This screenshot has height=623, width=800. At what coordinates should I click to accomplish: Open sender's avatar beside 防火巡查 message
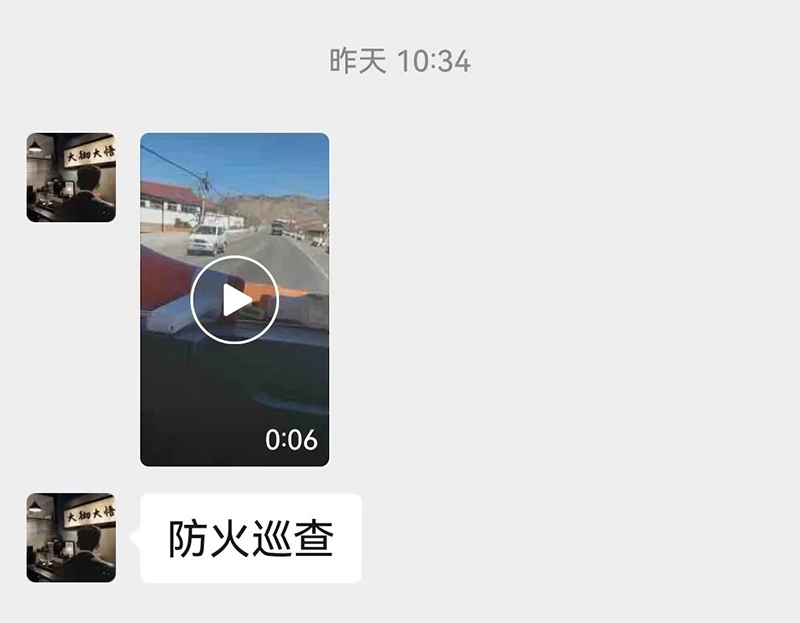pos(71,537)
